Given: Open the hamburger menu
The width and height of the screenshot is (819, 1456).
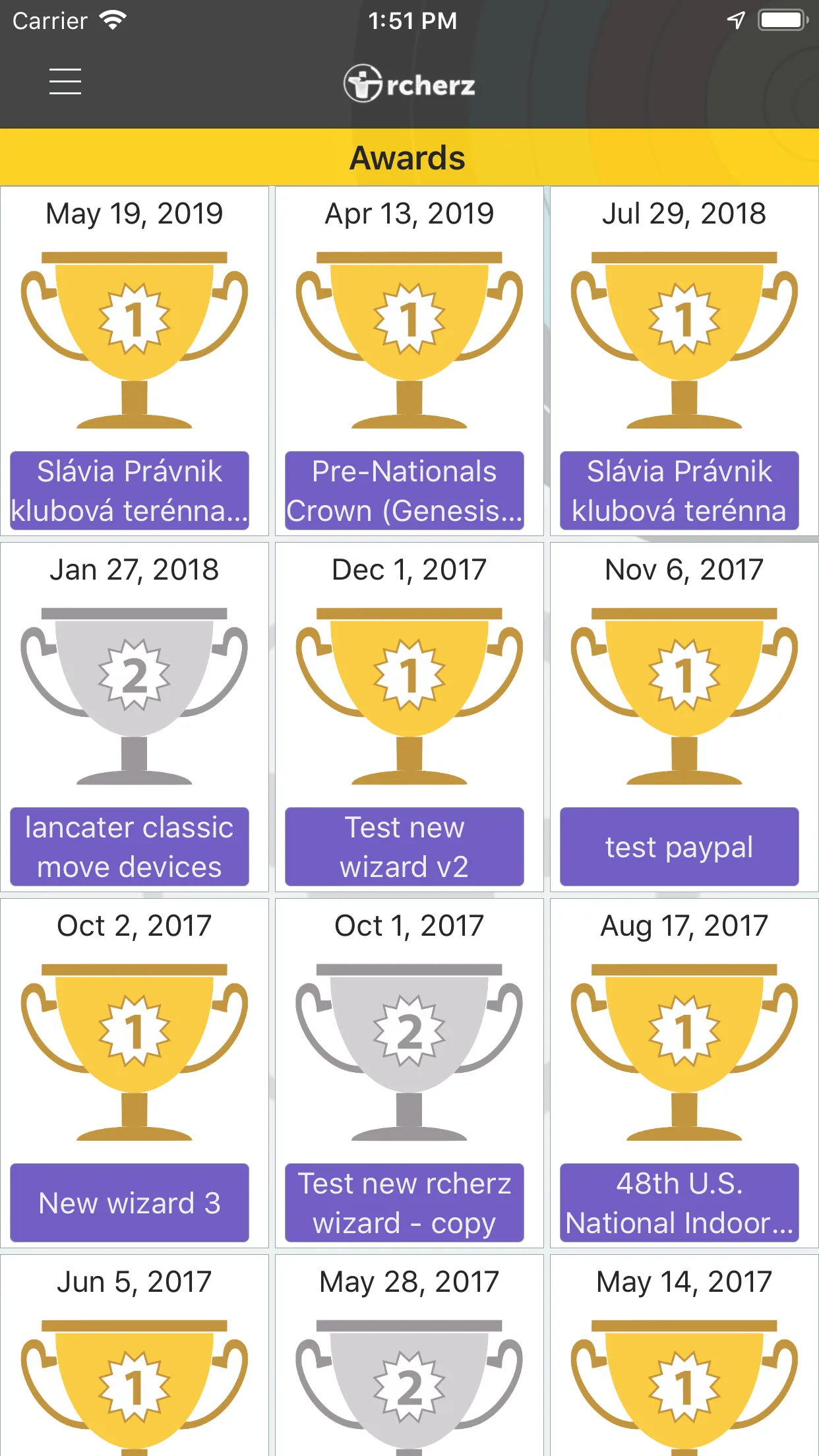Looking at the screenshot, I should [65, 82].
